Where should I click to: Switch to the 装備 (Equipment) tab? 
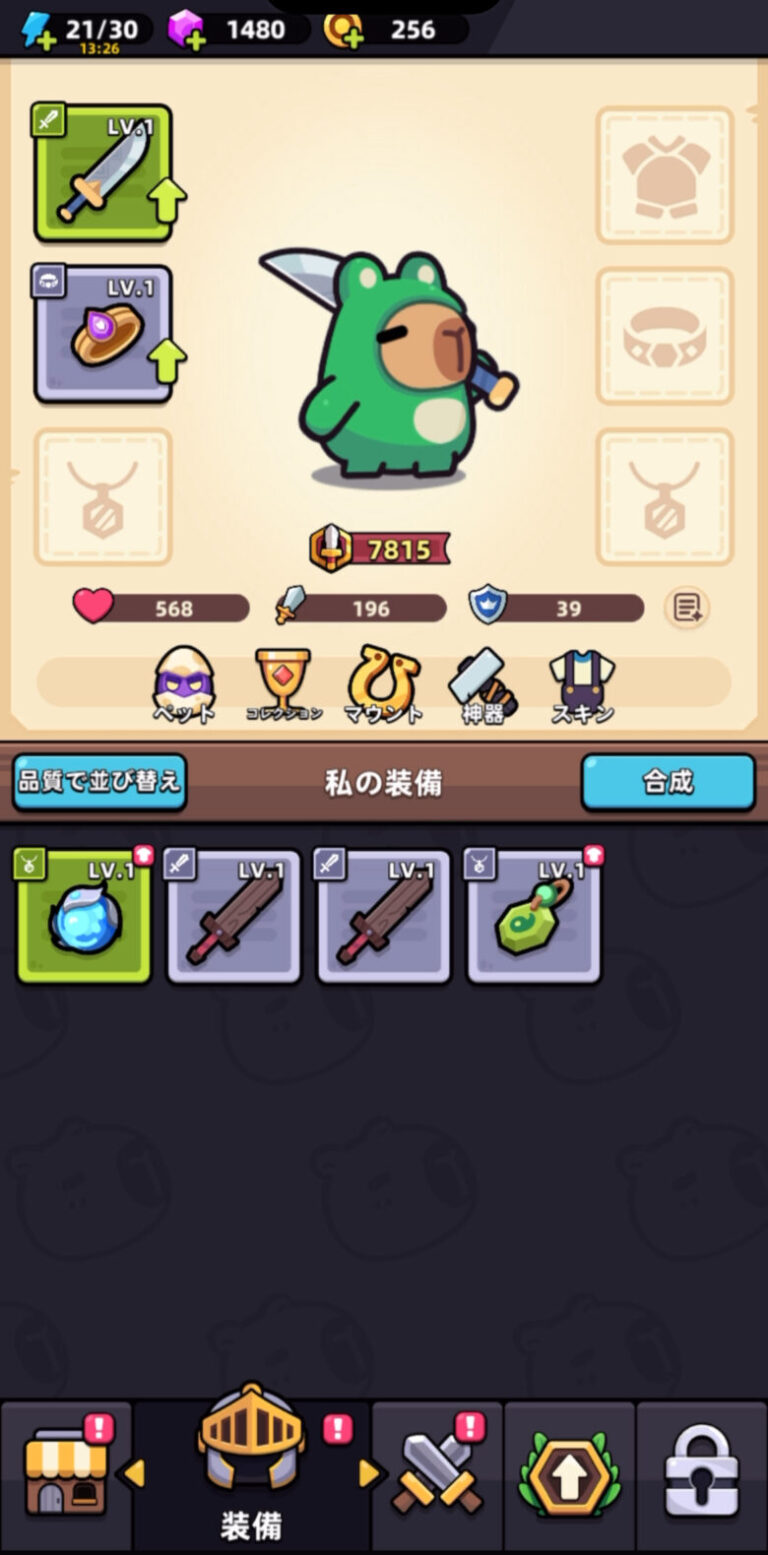point(250,1460)
